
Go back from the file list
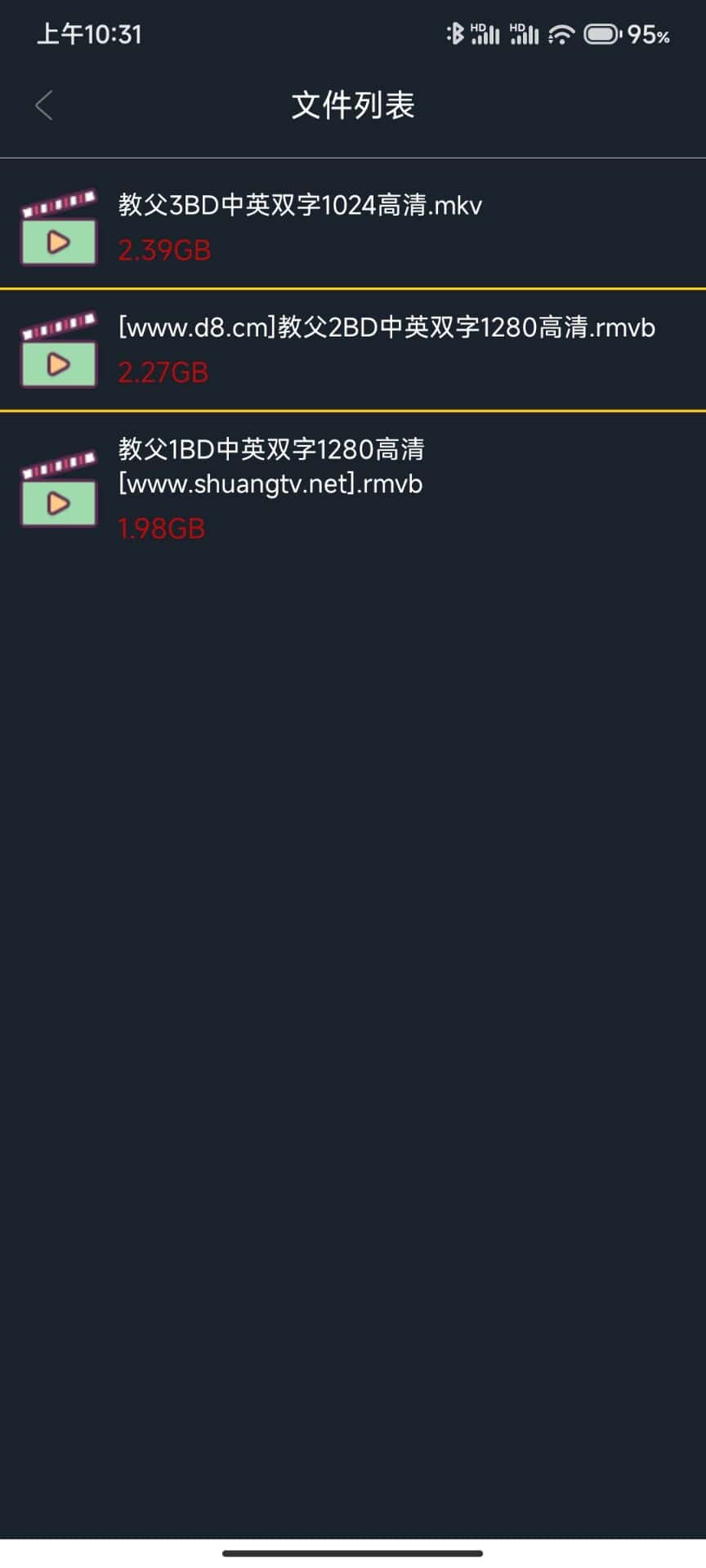[44, 105]
